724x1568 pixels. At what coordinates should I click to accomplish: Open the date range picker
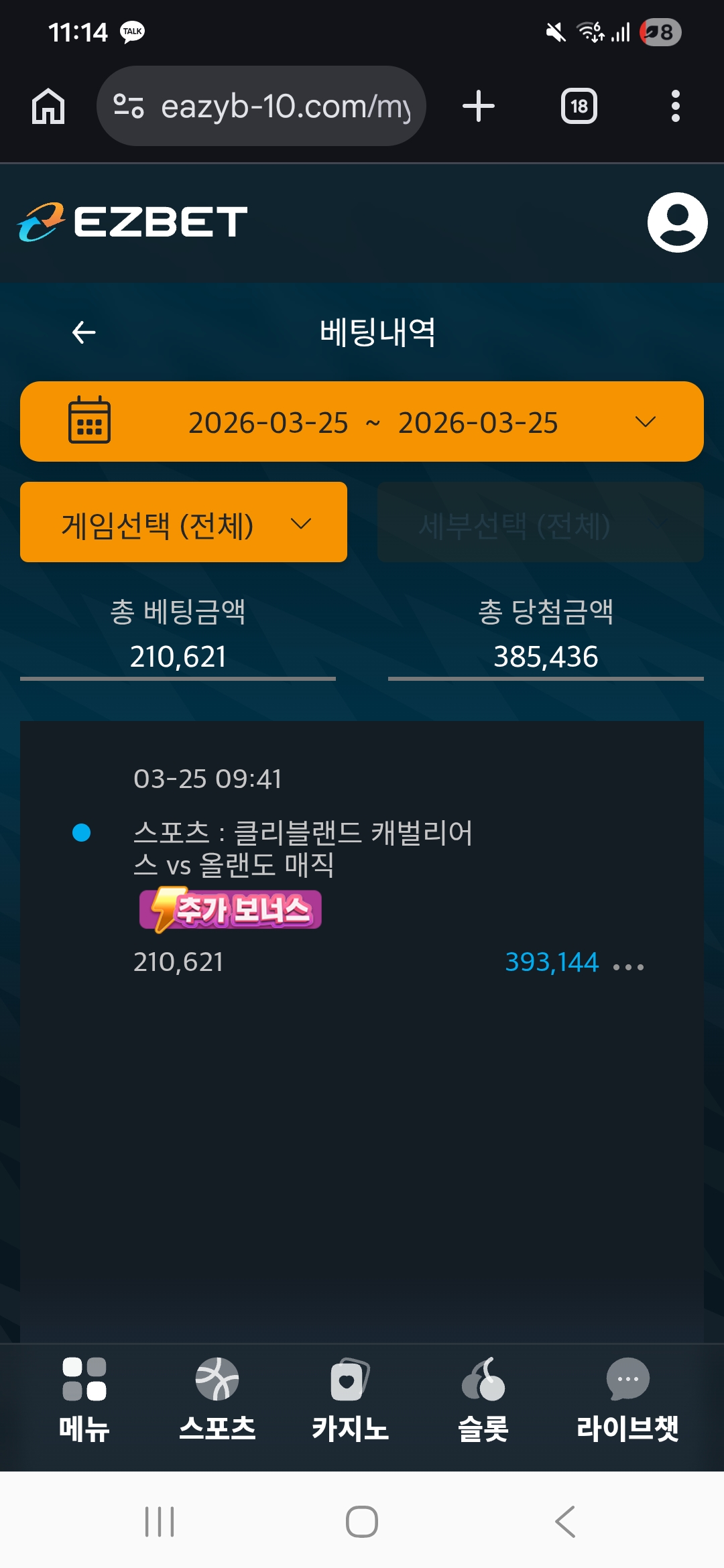point(362,421)
